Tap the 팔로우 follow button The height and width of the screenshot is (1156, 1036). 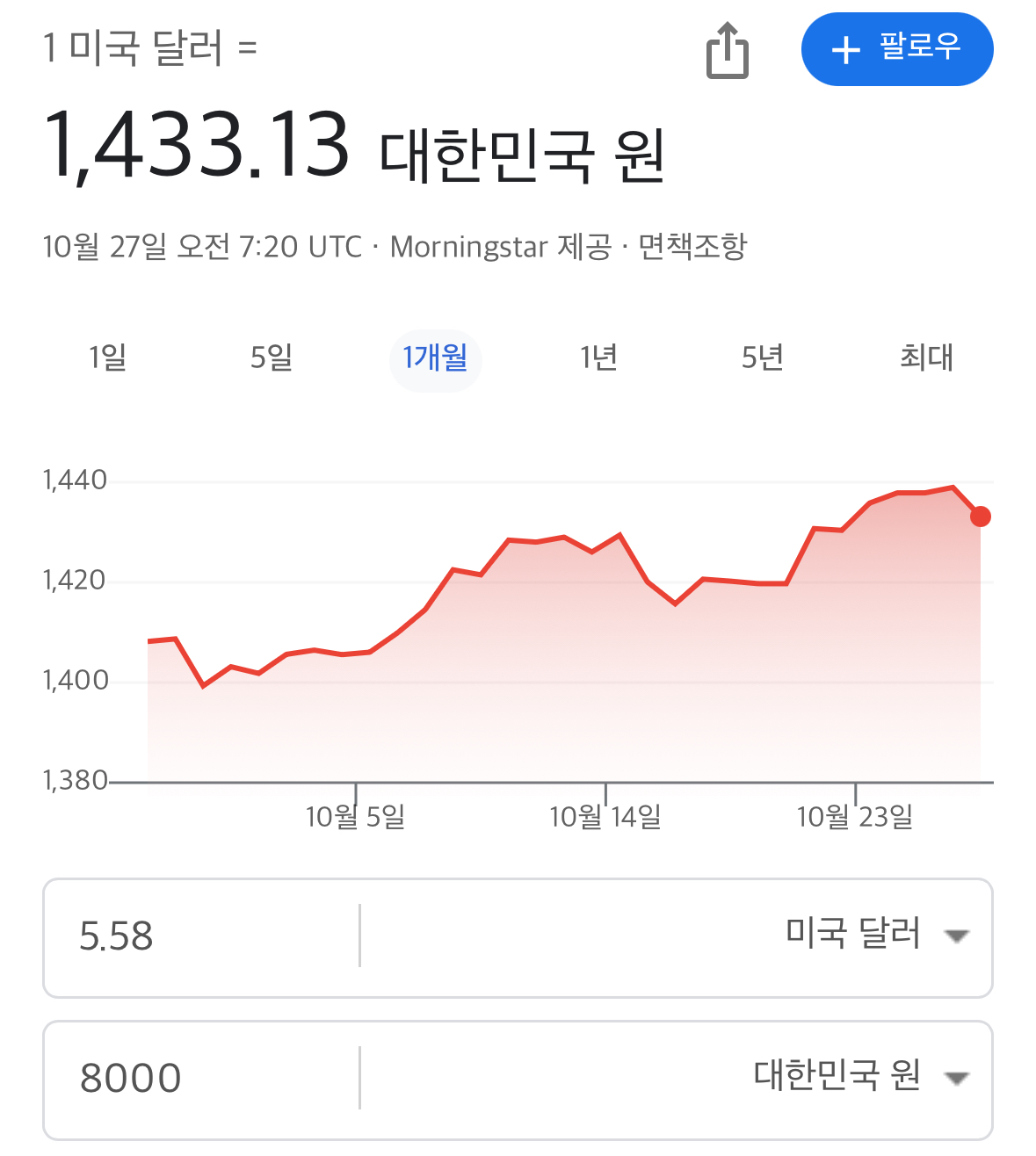click(896, 49)
